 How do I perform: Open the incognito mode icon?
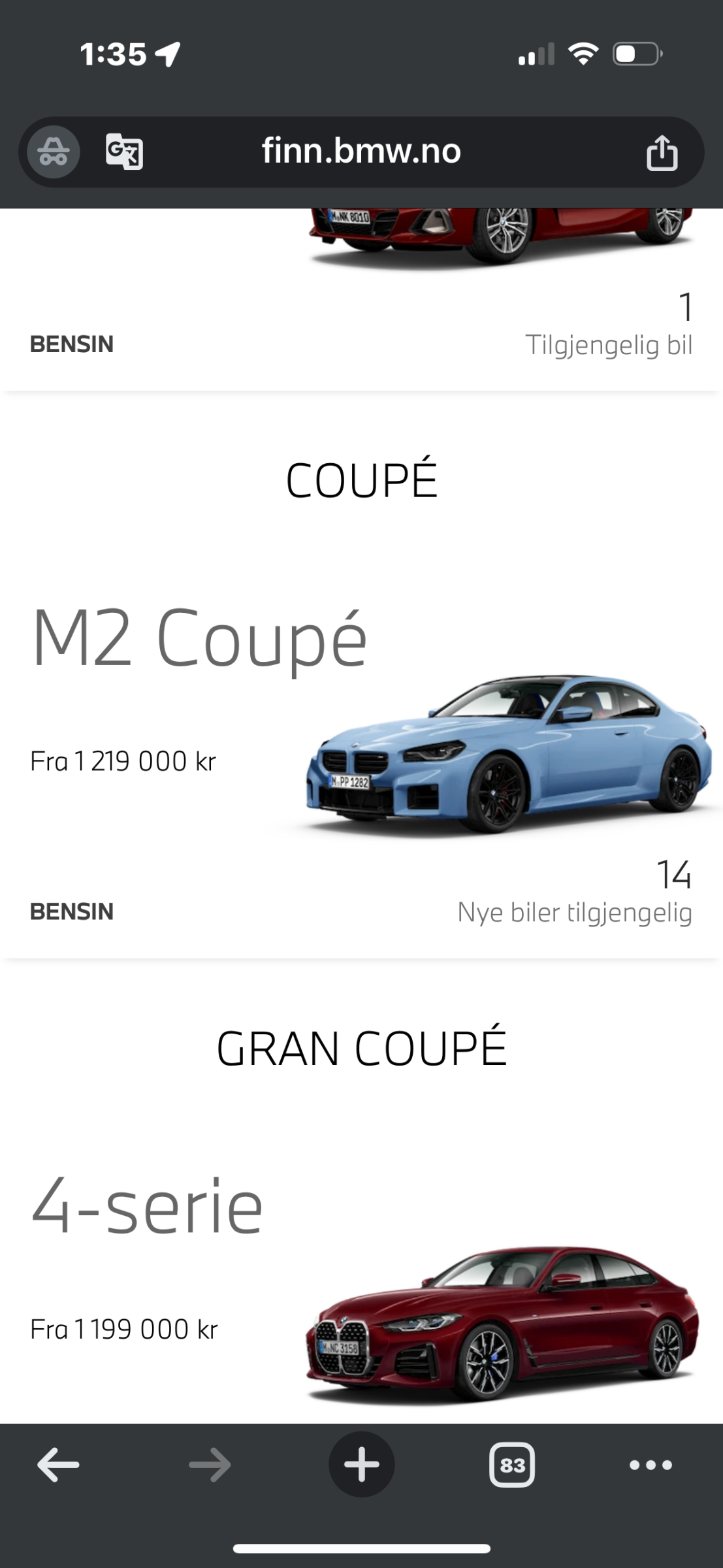(x=54, y=152)
